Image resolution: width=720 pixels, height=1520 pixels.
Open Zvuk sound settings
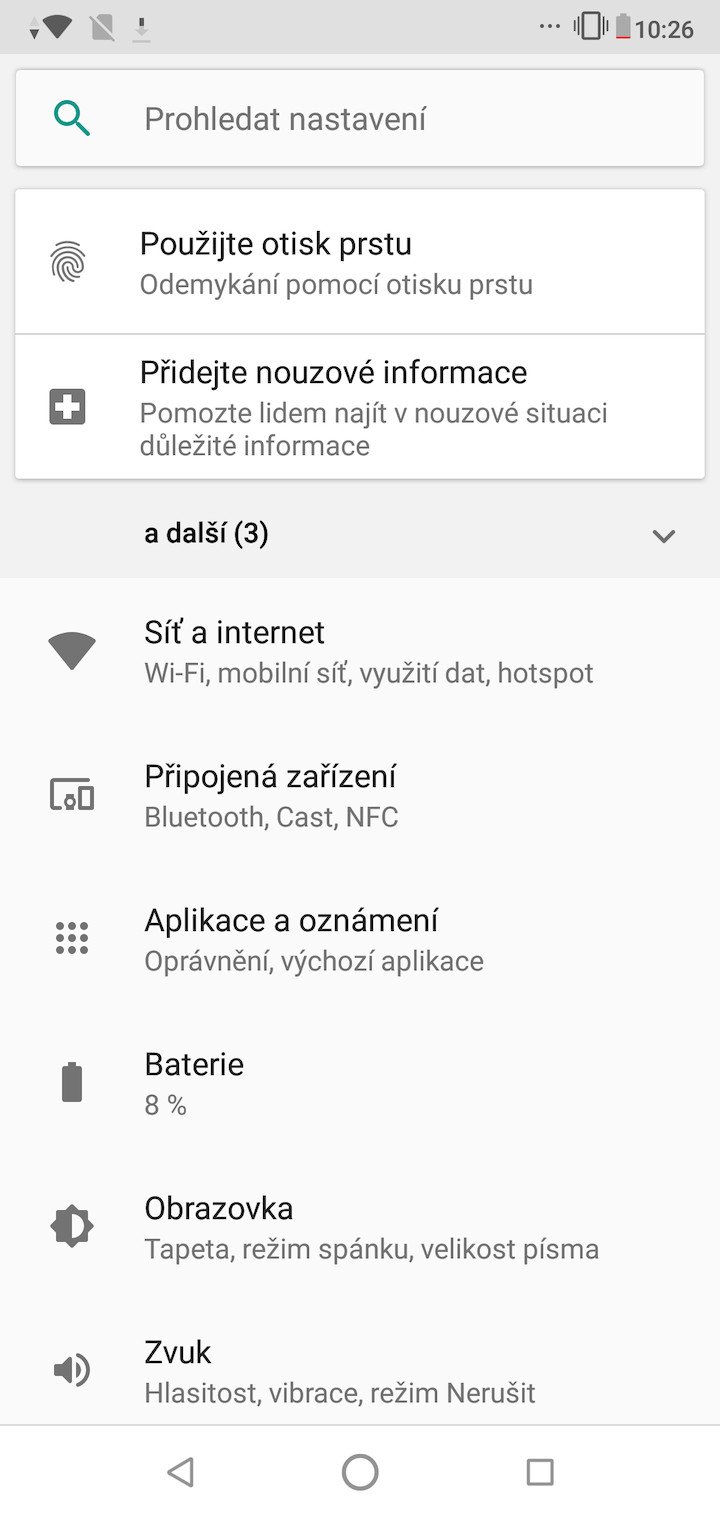[x=360, y=1369]
